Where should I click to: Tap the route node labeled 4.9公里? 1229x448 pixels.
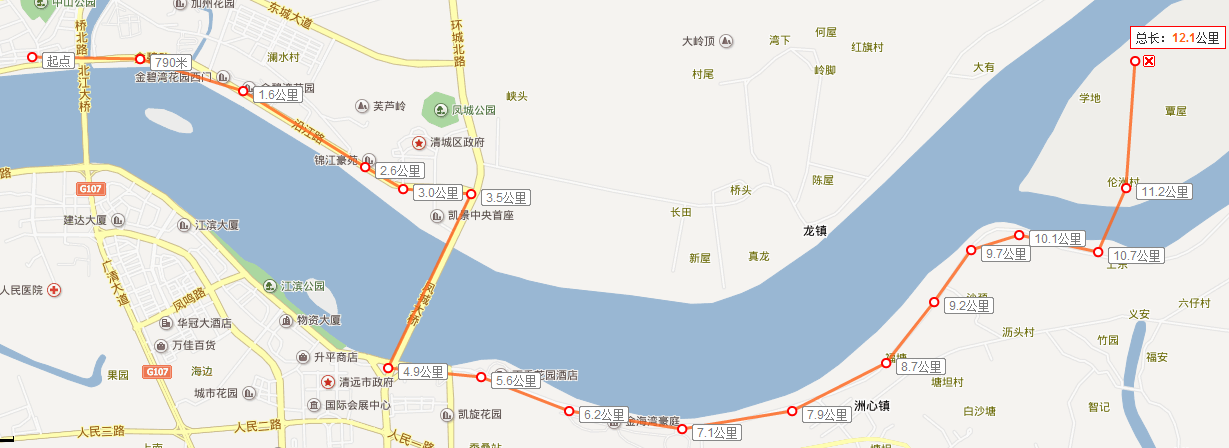click(388, 368)
